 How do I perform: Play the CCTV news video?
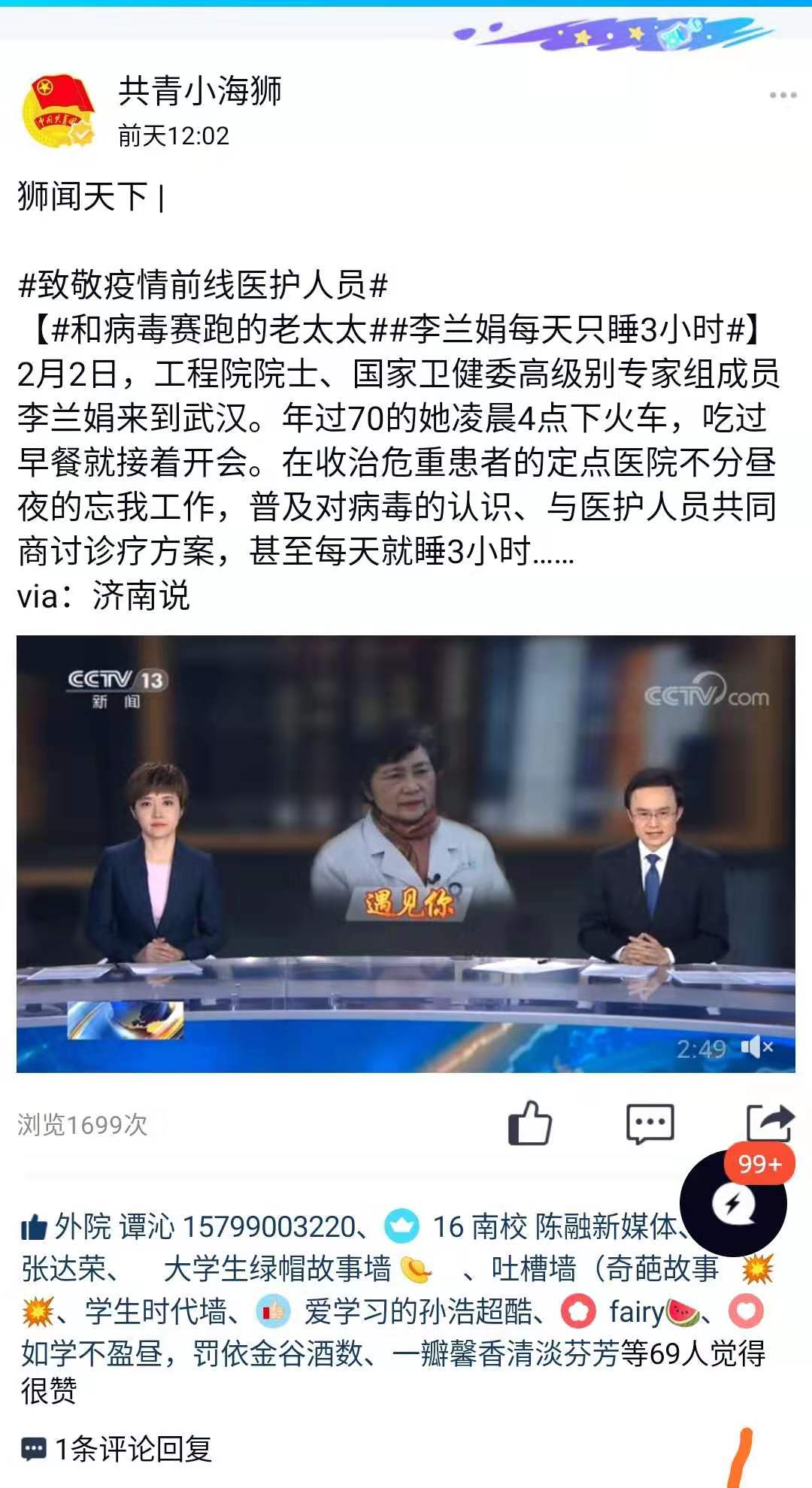tap(406, 850)
